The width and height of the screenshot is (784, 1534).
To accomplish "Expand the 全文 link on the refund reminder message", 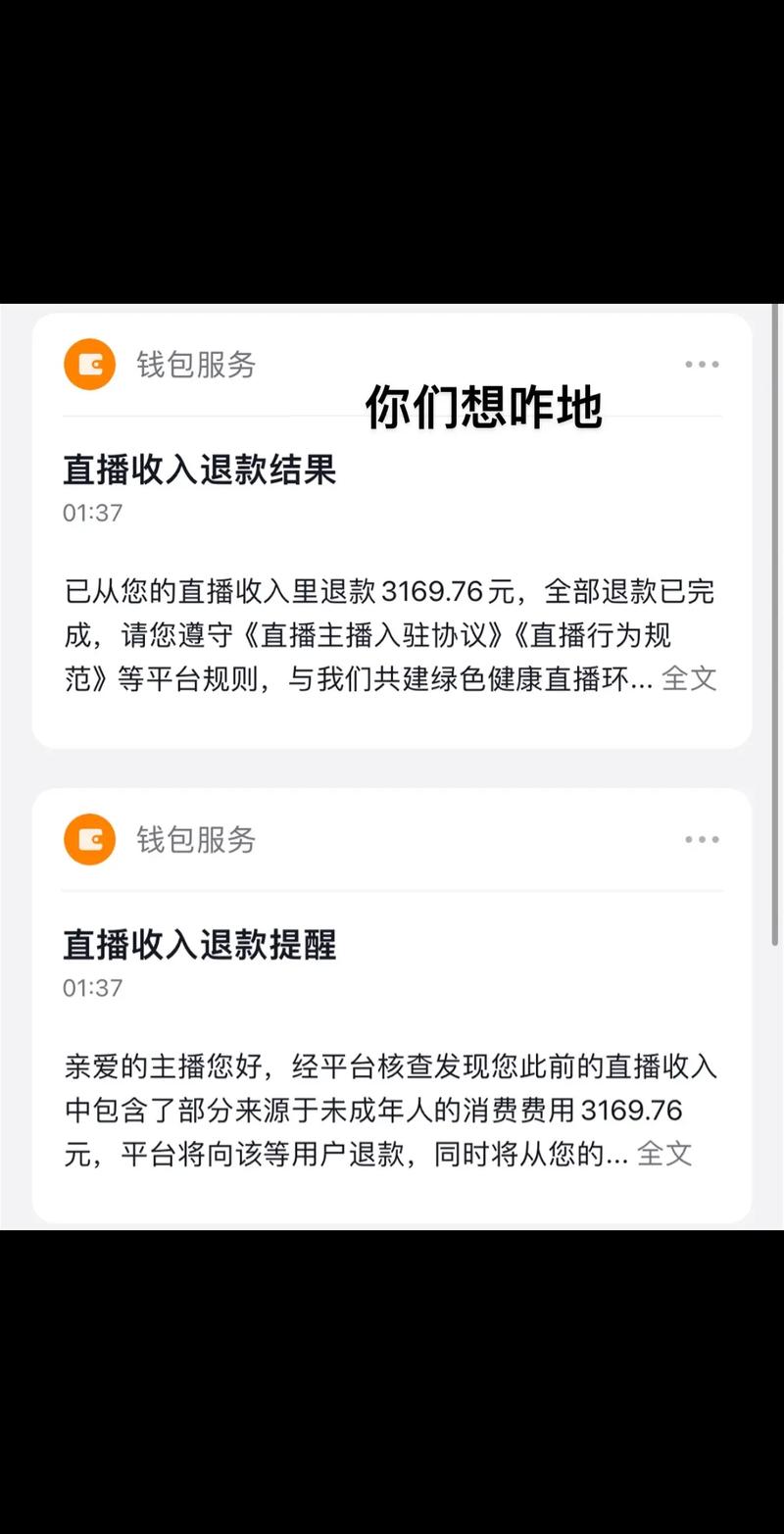I will click(665, 1154).
